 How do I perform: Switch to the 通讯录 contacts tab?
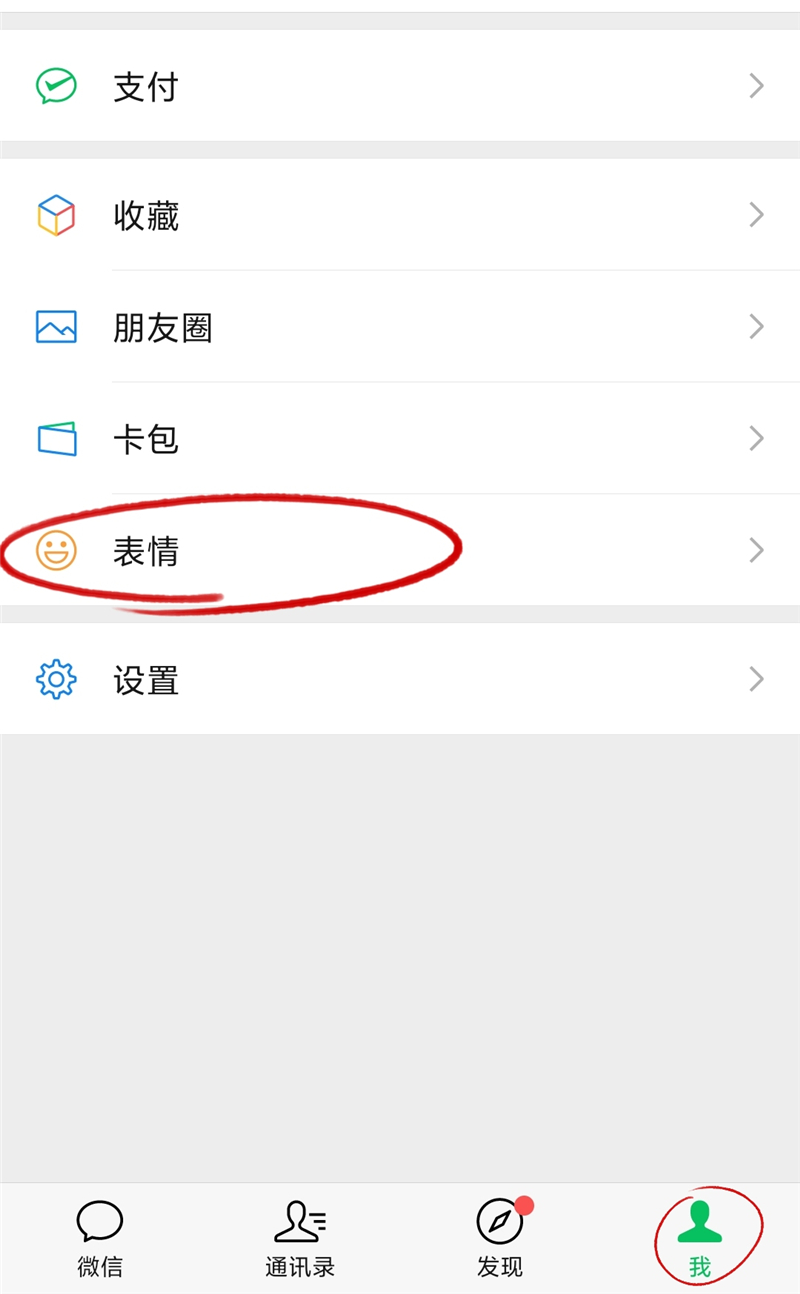pos(300,1239)
